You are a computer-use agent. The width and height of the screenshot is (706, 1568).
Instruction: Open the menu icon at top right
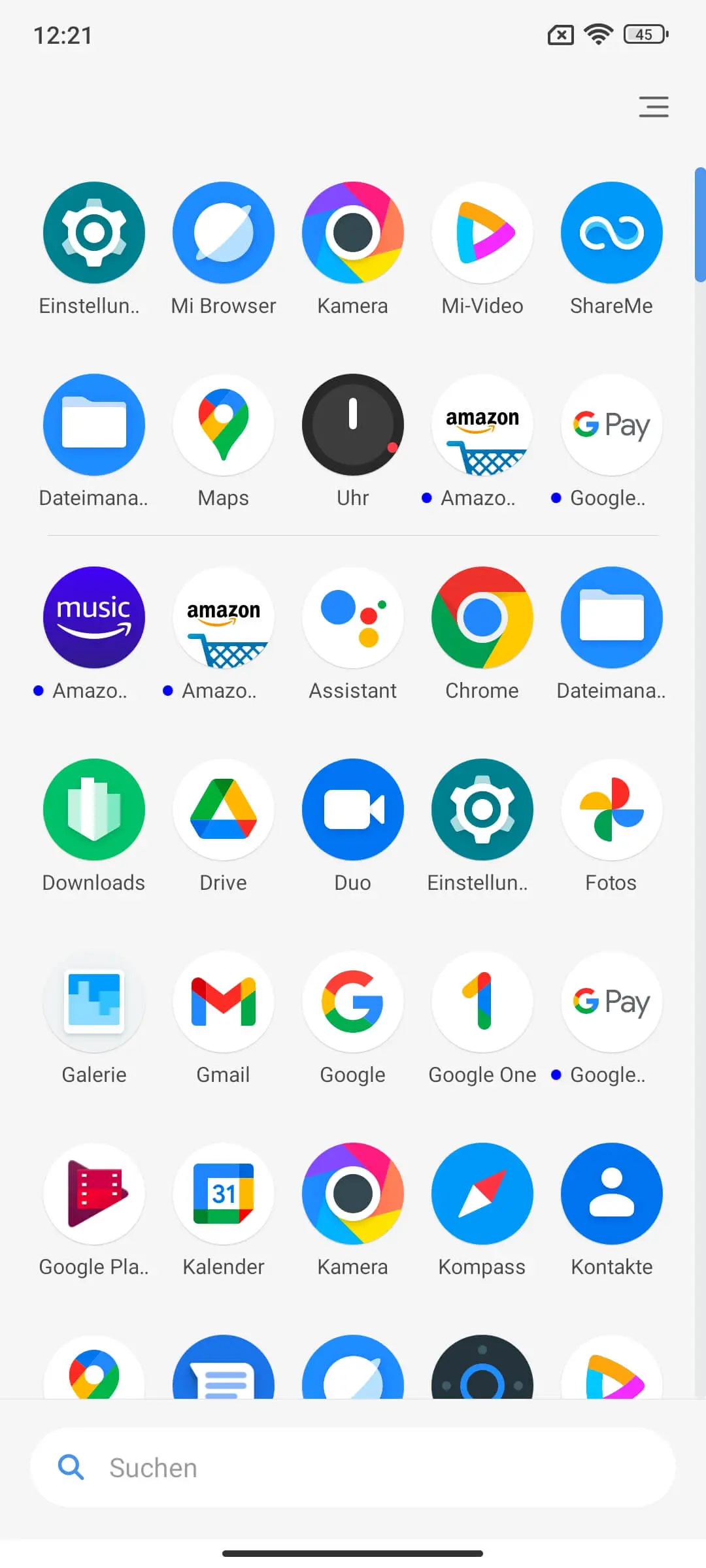point(654,106)
